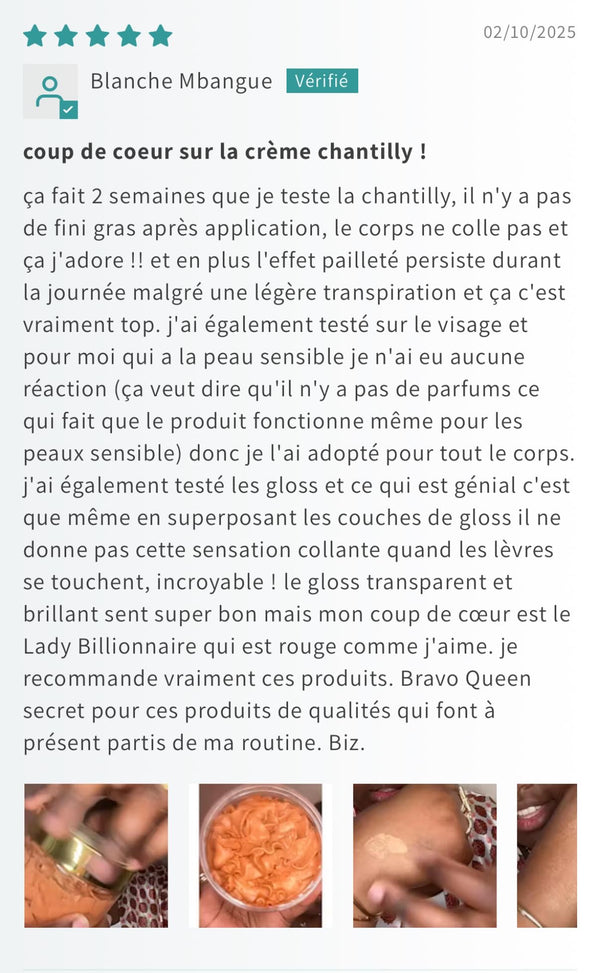Open the partially visible smiling lips photo
Image resolution: width=600 pixels, height=973 pixels.
[547, 855]
